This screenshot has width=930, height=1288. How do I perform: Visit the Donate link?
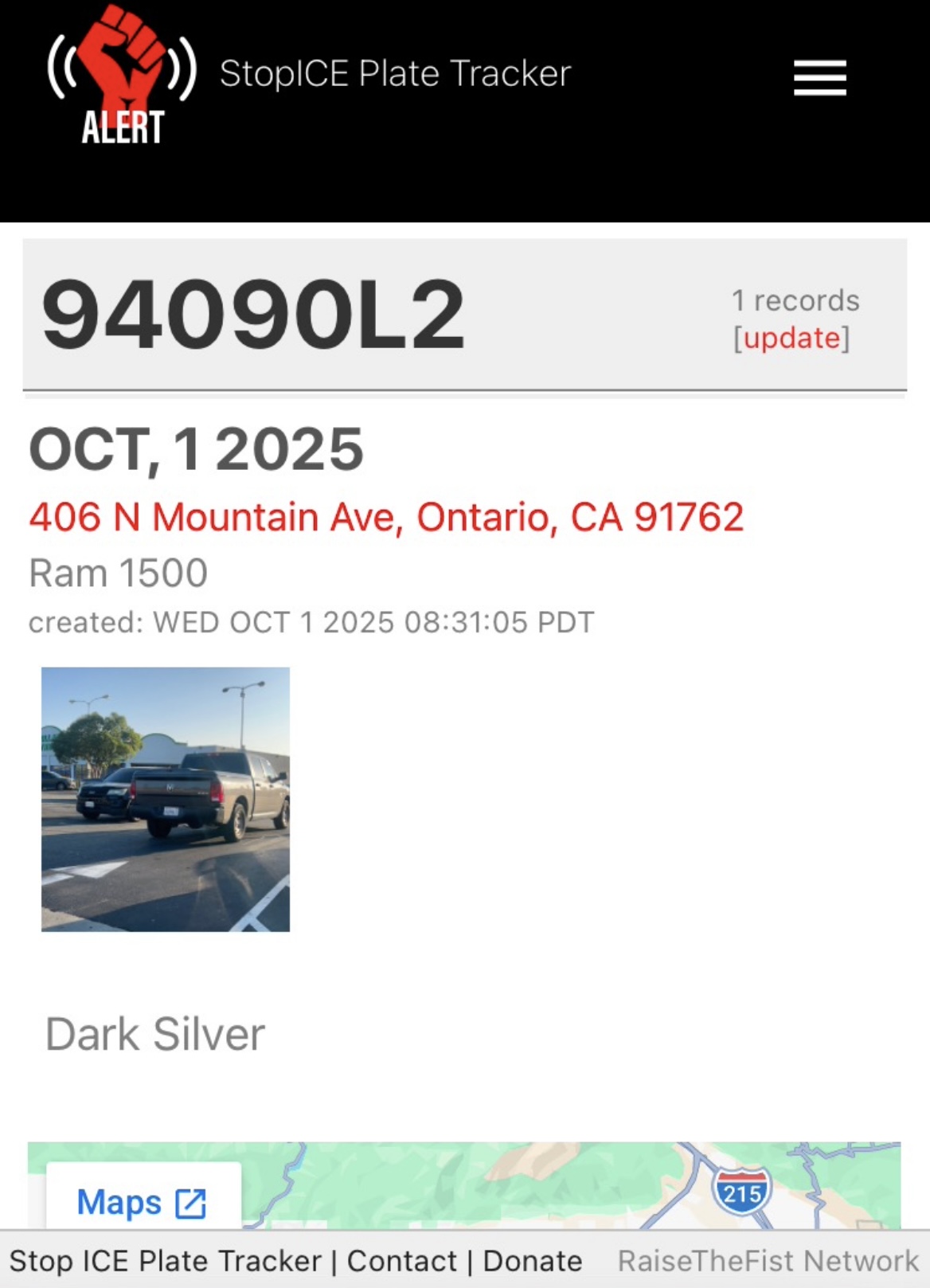click(533, 1262)
